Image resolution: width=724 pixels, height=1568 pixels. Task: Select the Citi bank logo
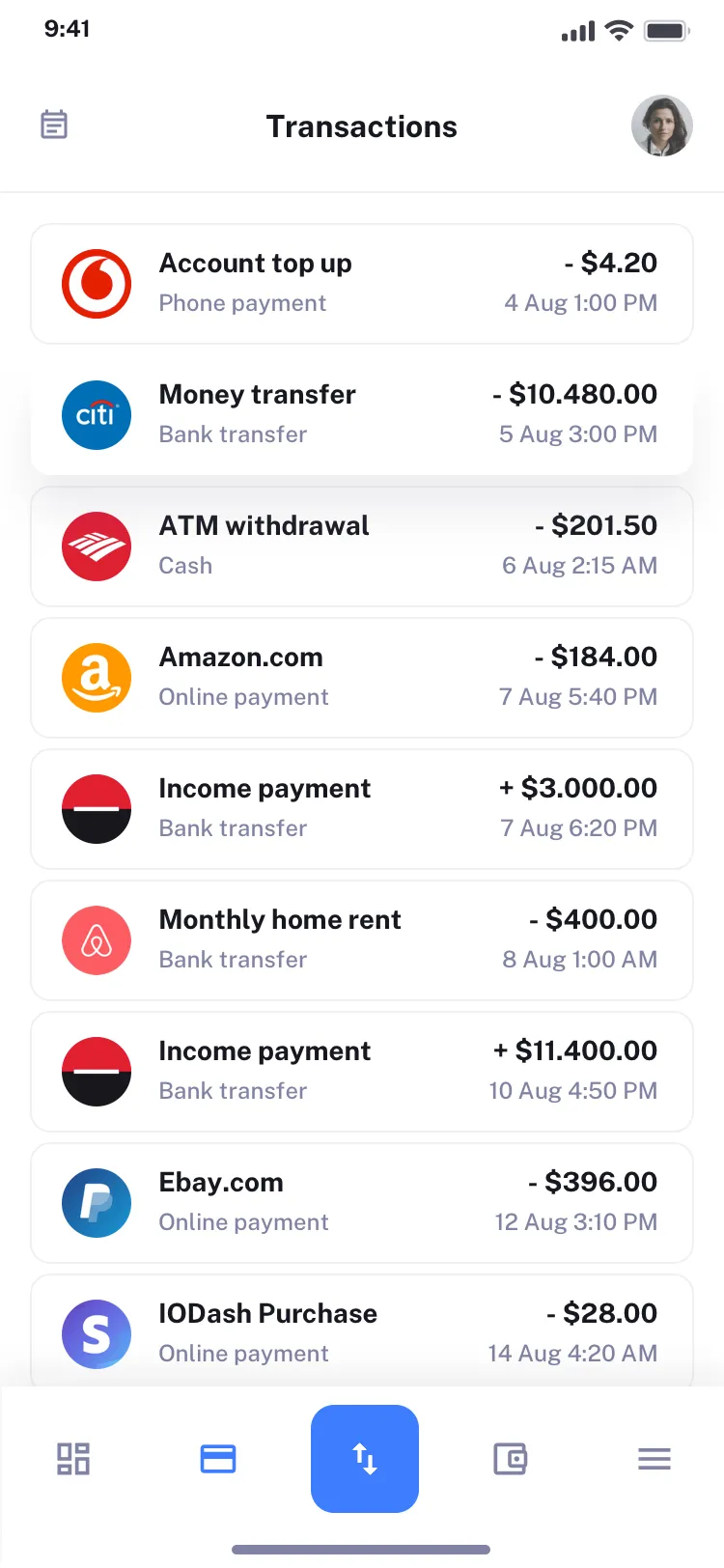(x=97, y=415)
